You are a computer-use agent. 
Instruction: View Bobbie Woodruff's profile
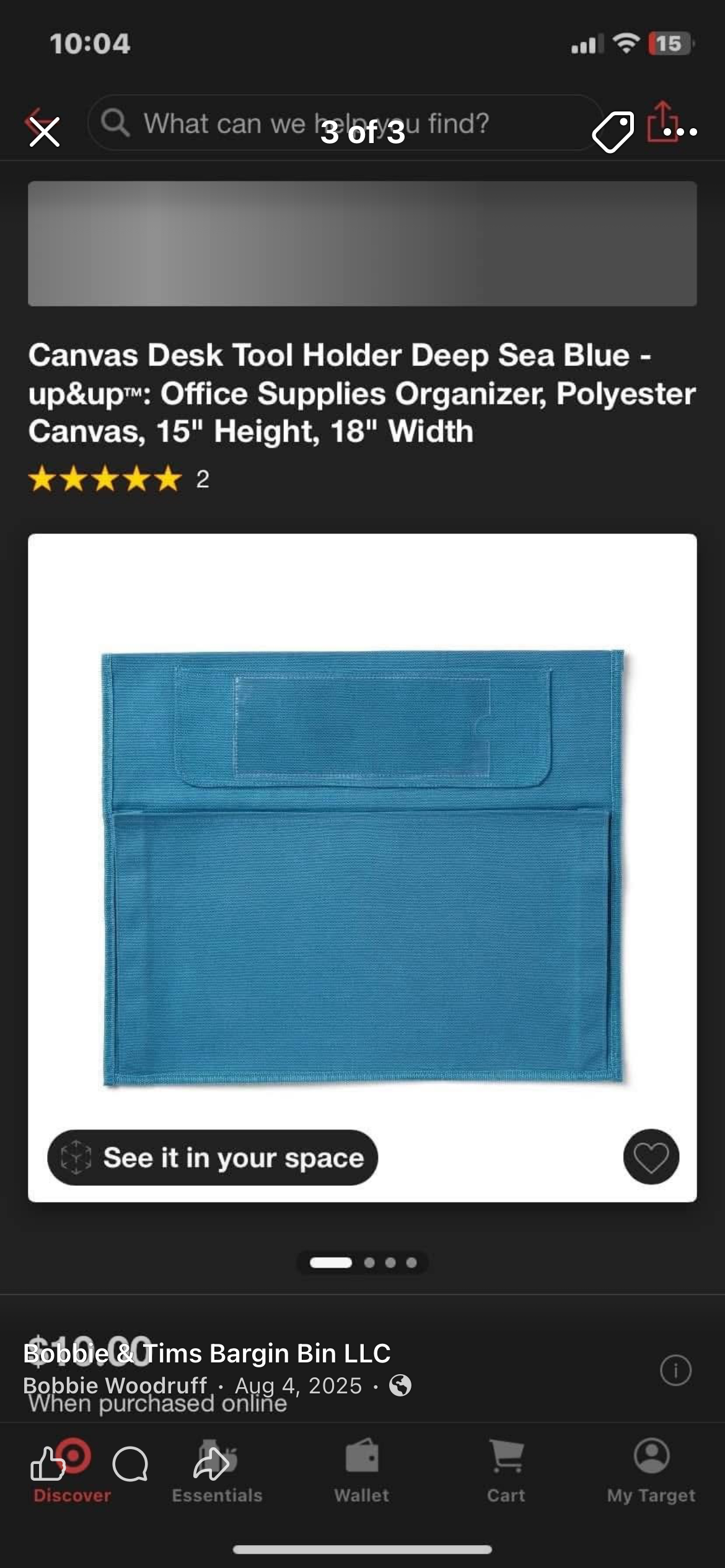(115, 1385)
